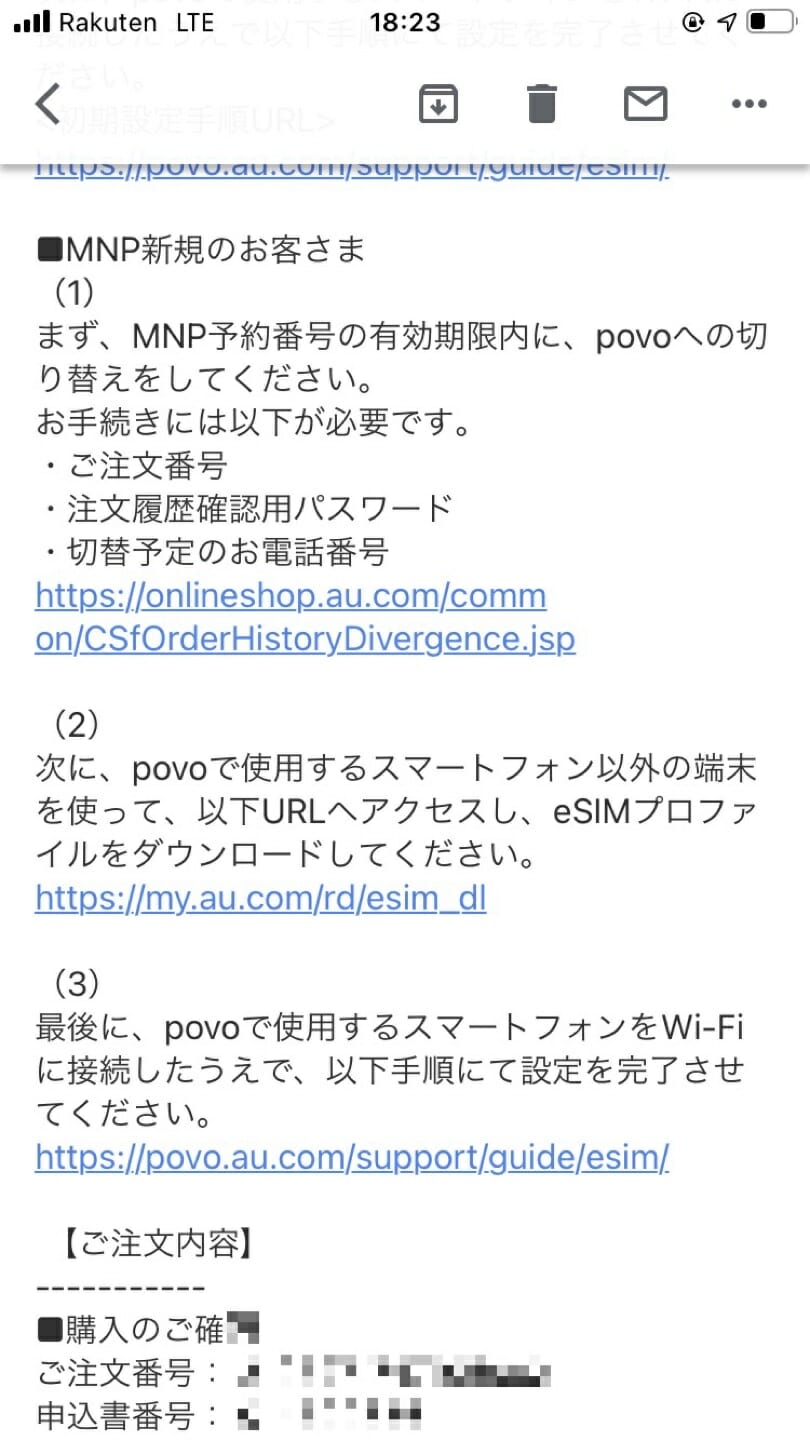Image resolution: width=810 pixels, height=1441 pixels.
Task: Mark this email as unread
Action: point(645,104)
